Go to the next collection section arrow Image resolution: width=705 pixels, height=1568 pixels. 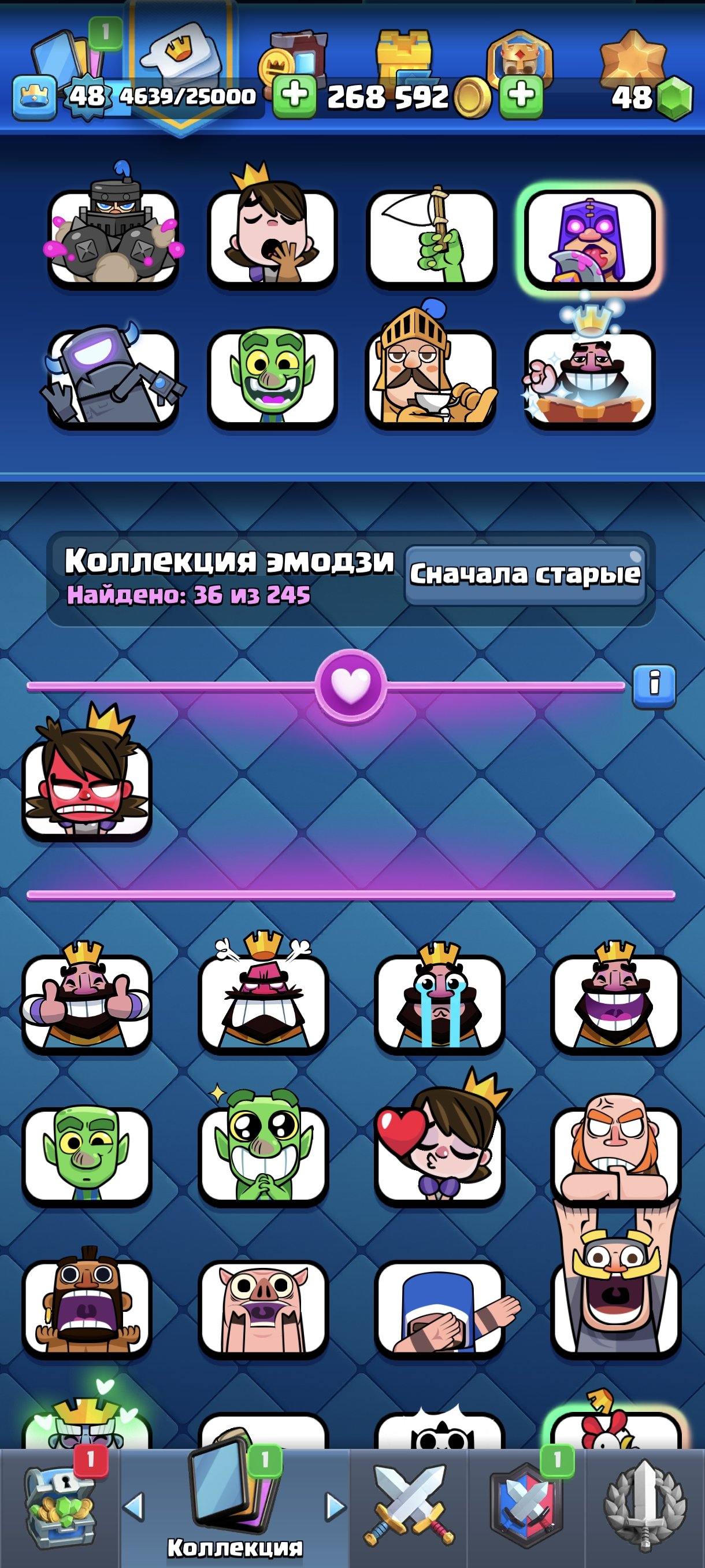pyautogui.click(x=335, y=1507)
